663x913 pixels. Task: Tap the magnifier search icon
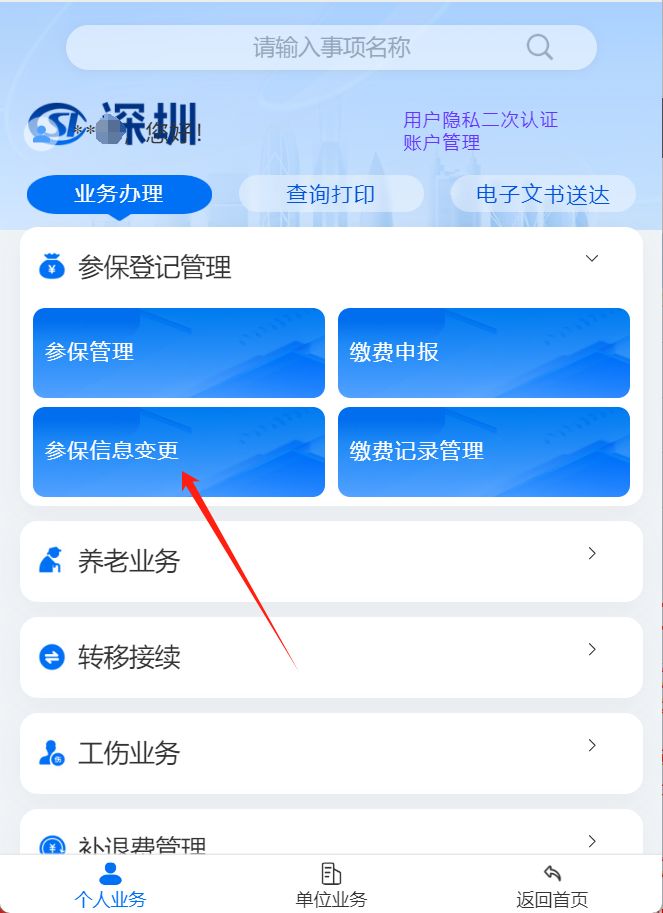(x=539, y=47)
